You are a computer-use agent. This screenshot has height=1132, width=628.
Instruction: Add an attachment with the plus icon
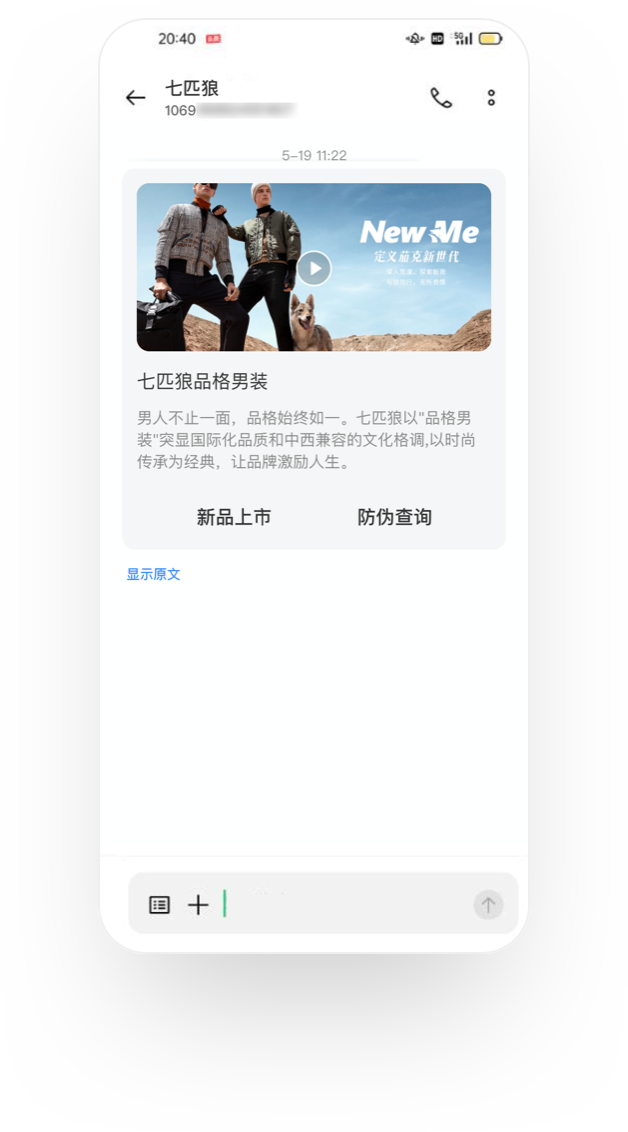pyautogui.click(x=198, y=905)
